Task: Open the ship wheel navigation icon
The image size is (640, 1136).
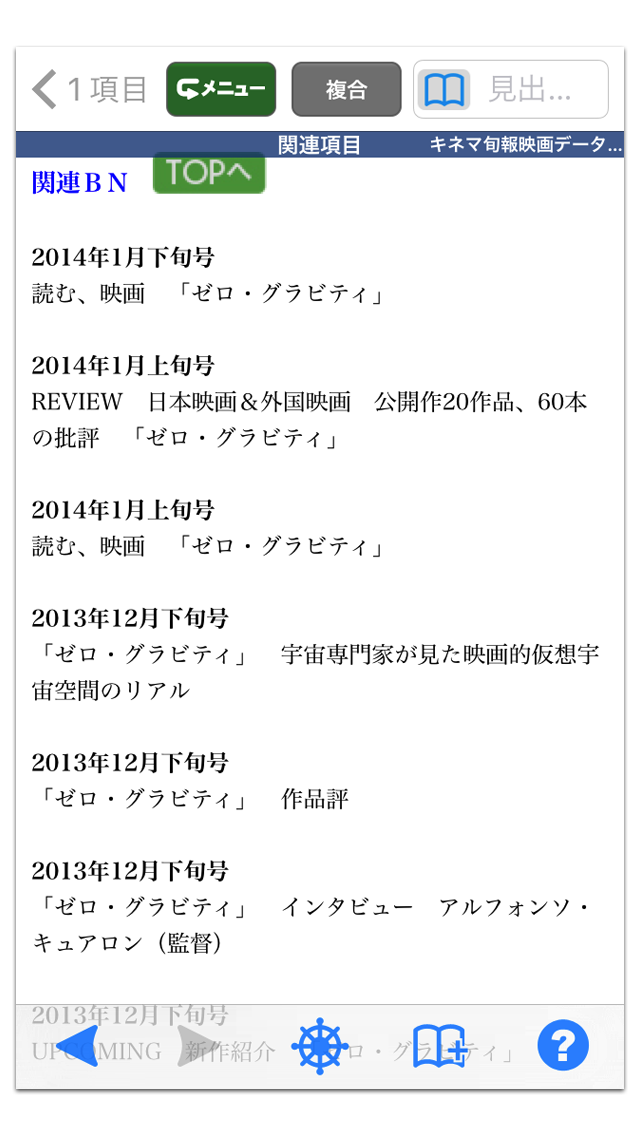Action: pos(320,1047)
